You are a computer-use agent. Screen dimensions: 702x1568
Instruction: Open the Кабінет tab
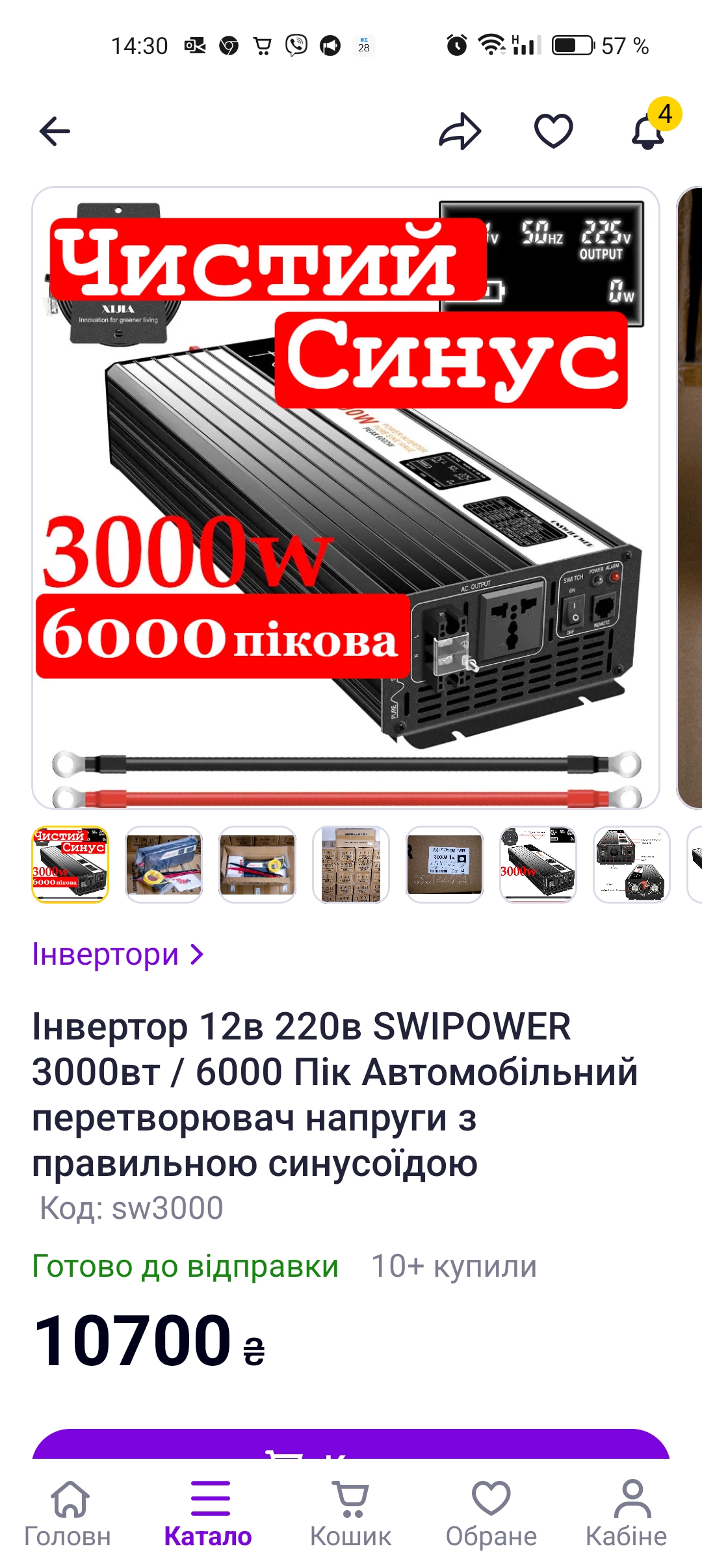(627, 1513)
